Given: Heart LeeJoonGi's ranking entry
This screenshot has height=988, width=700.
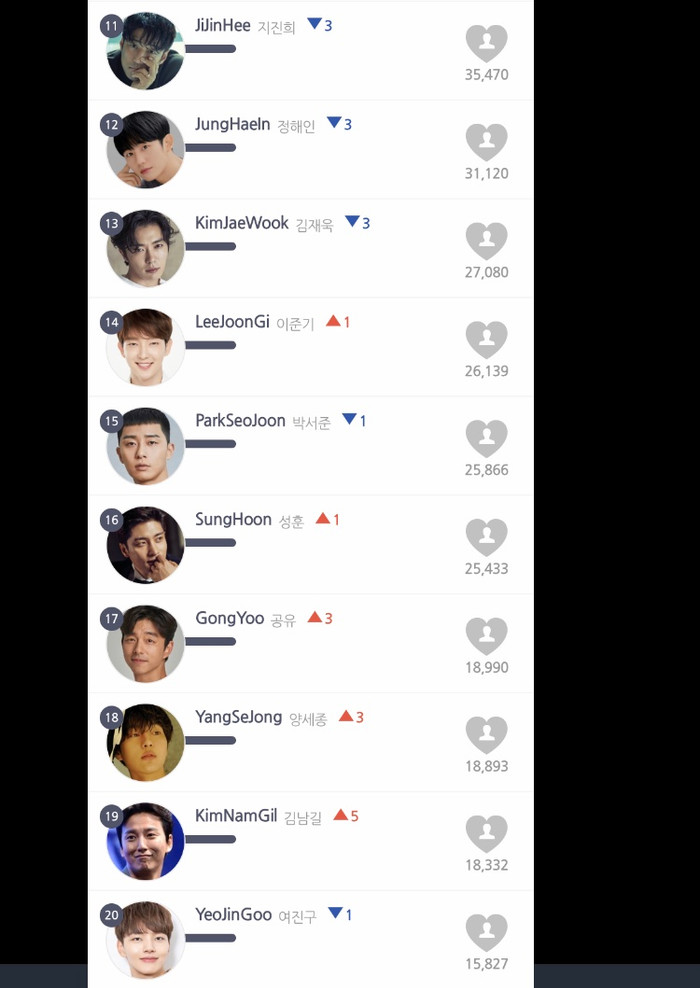Looking at the screenshot, I should [487, 340].
